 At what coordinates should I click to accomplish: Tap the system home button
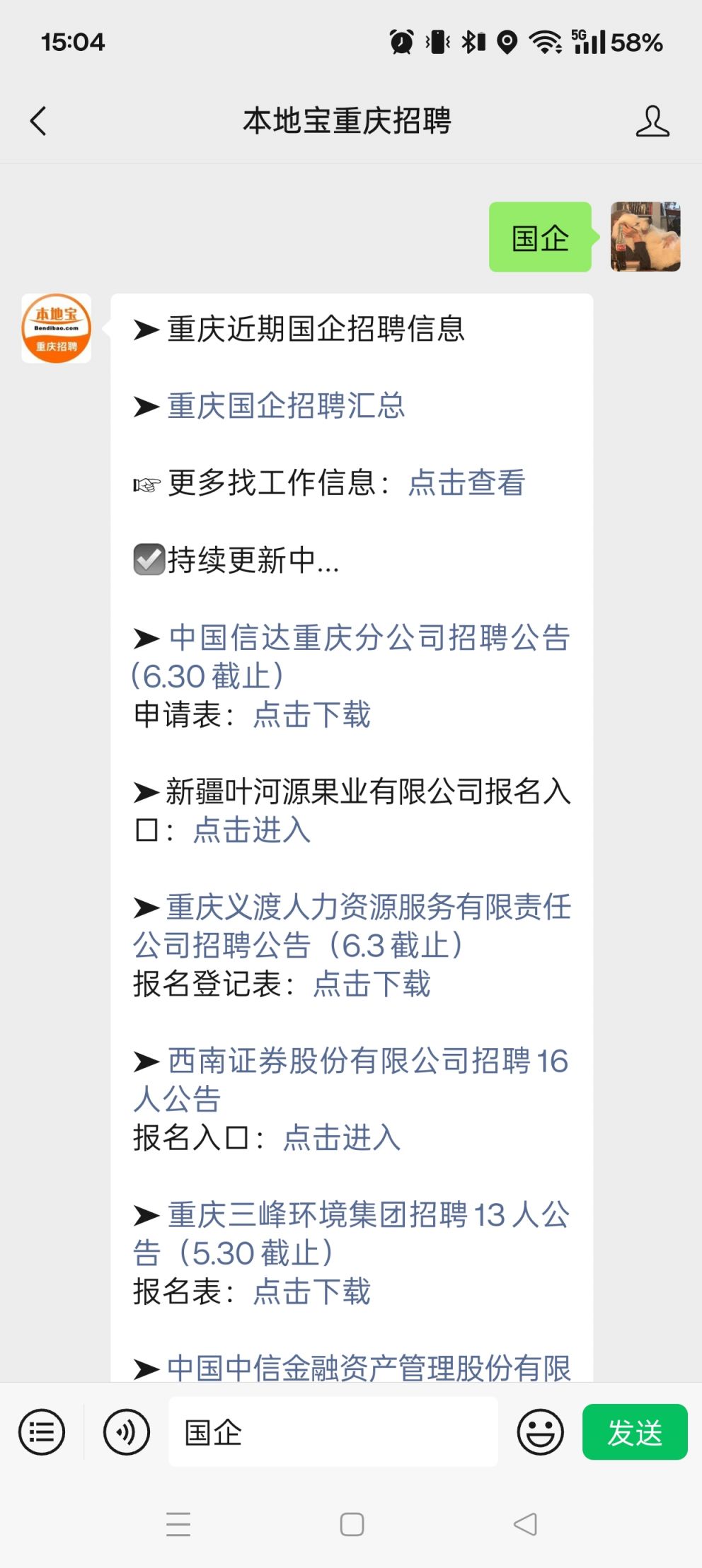[x=352, y=1524]
